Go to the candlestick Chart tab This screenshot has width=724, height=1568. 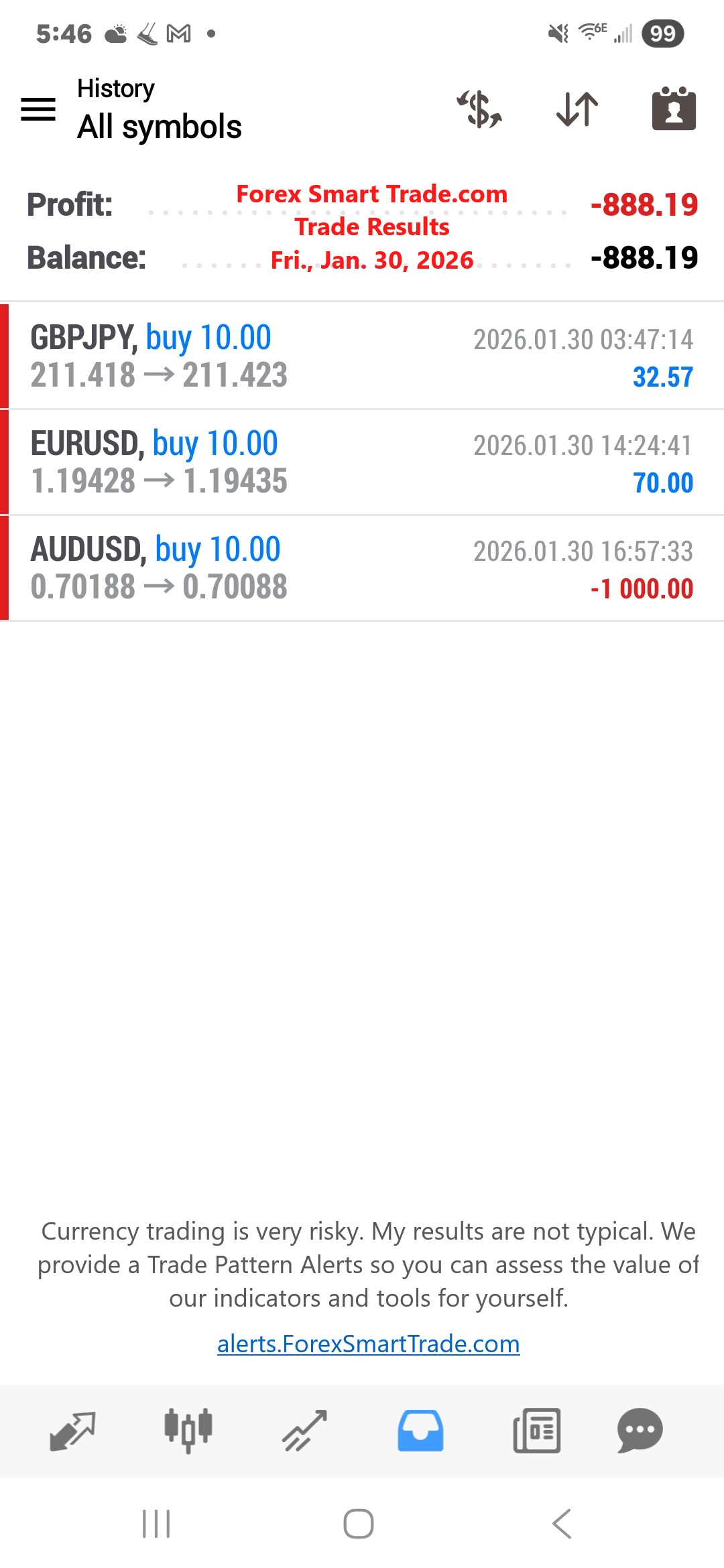click(x=188, y=1431)
